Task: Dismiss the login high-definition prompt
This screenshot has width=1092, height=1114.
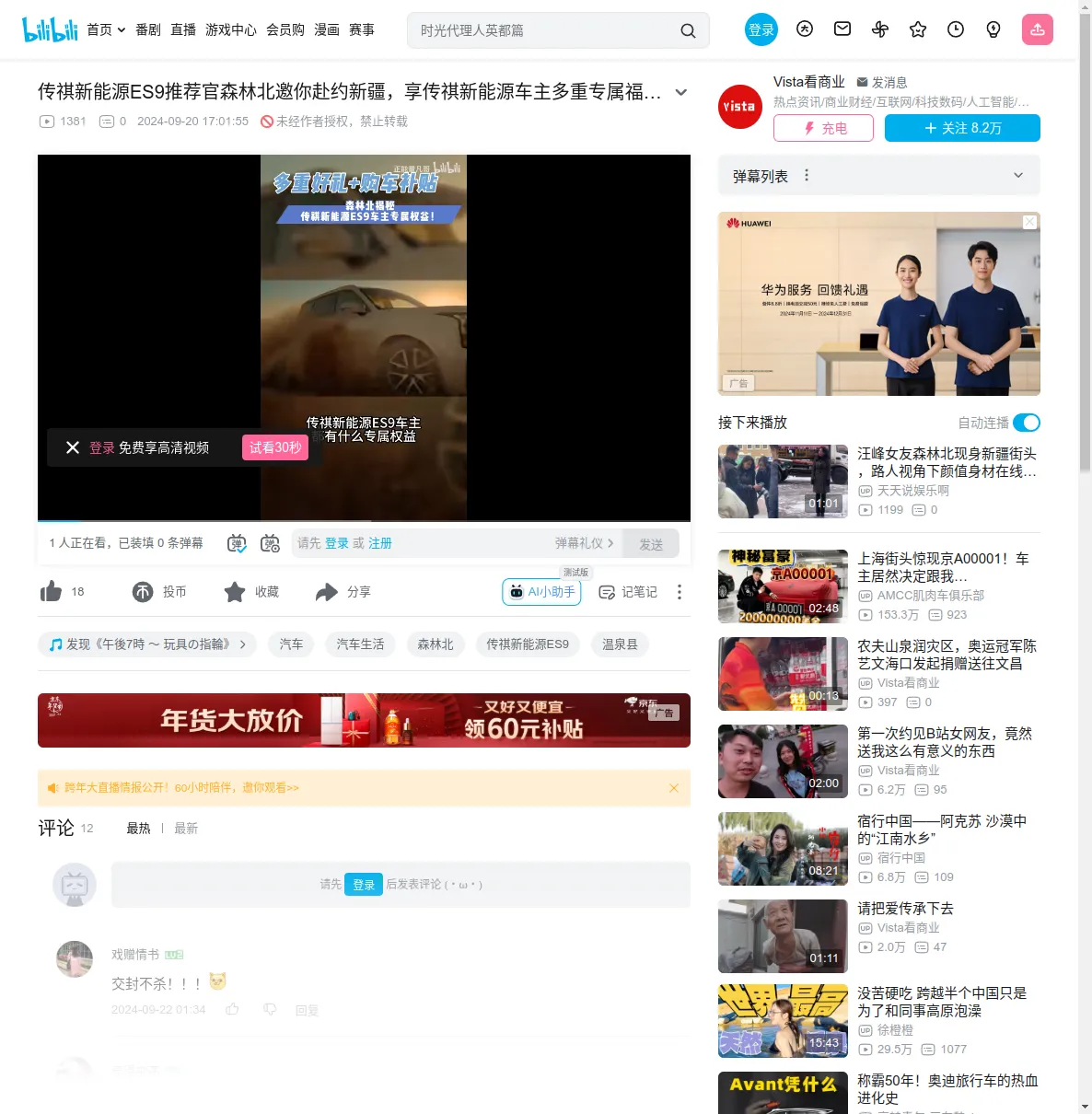Action: (73, 447)
